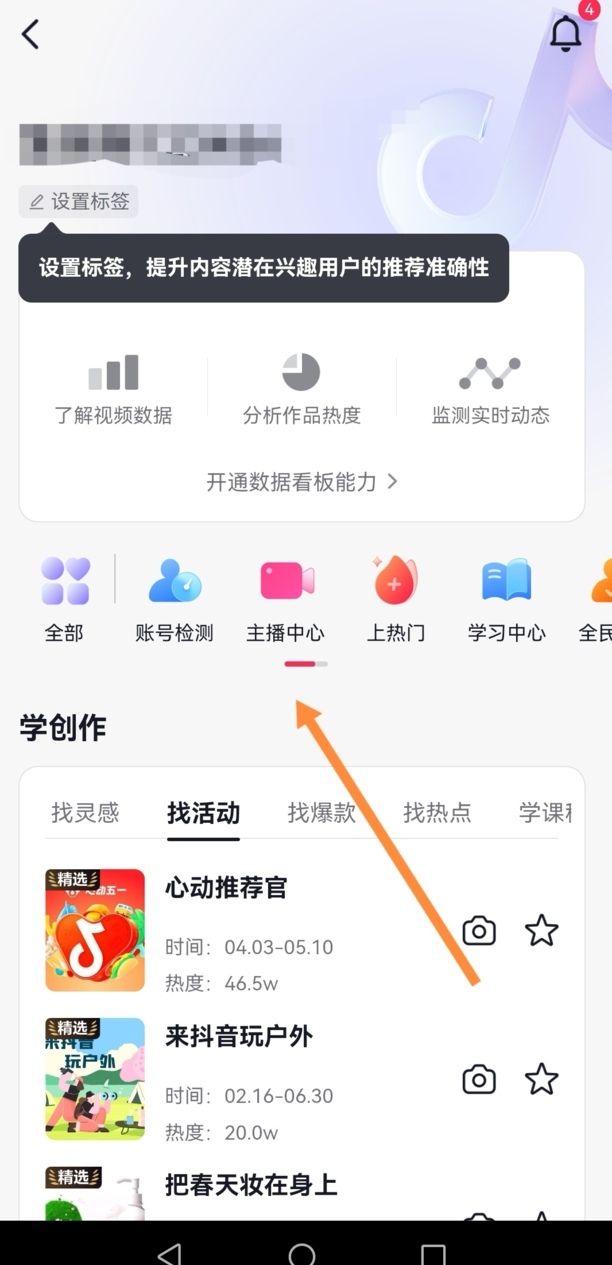Screen dimensions: 612x1265
Task: Go back using the top-left arrow
Action: tap(31, 35)
